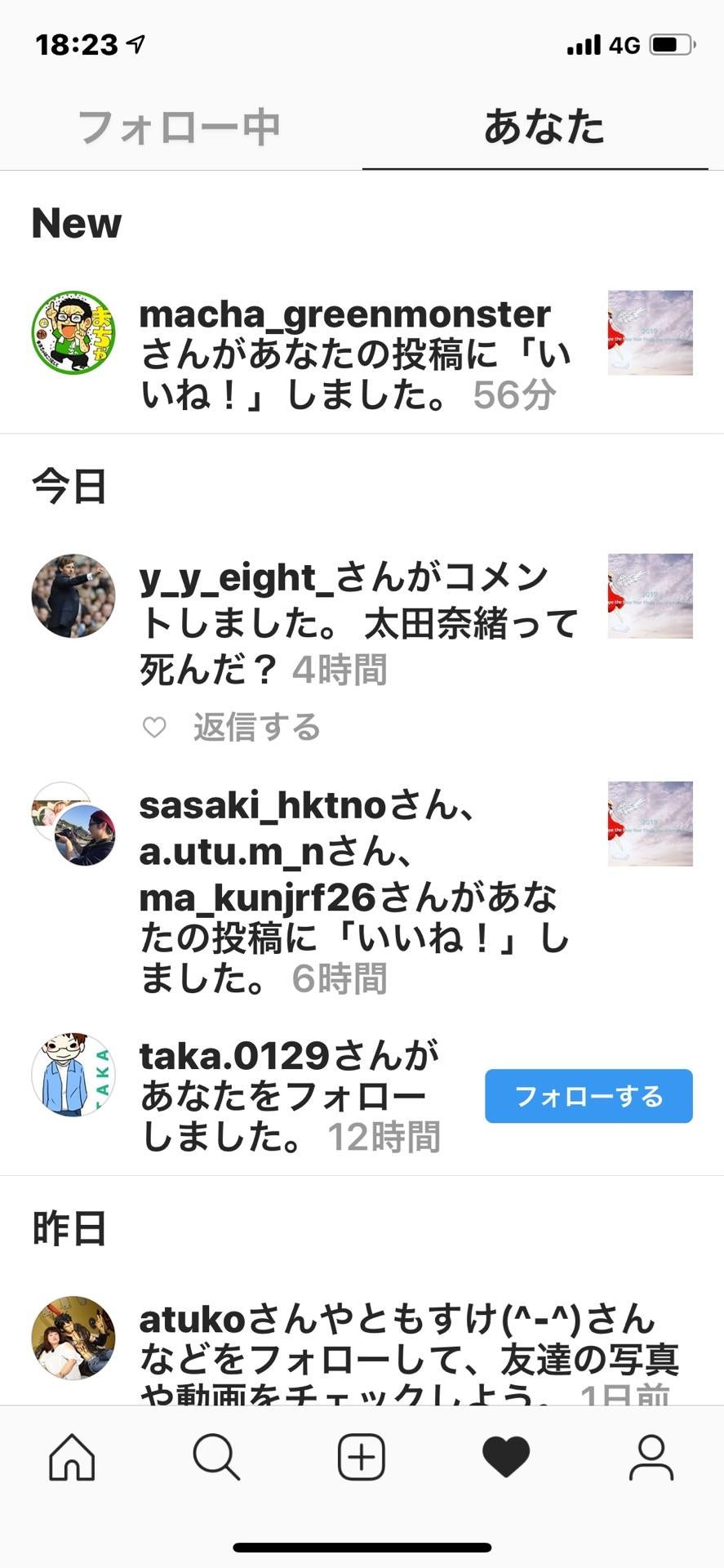Open macha_greenmonster's profile picture

click(x=73, y=333)
